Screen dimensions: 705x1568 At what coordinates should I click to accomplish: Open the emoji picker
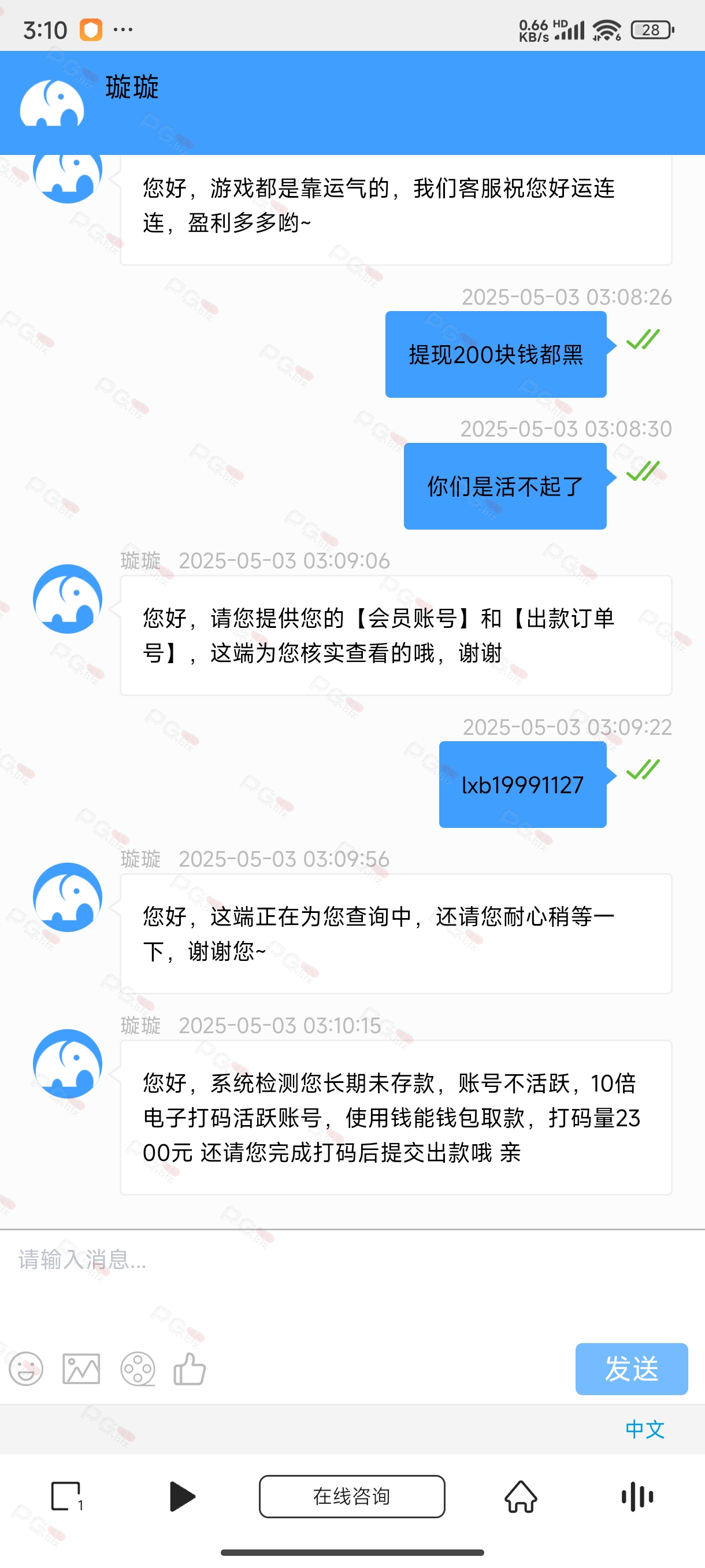[26, 1370]
